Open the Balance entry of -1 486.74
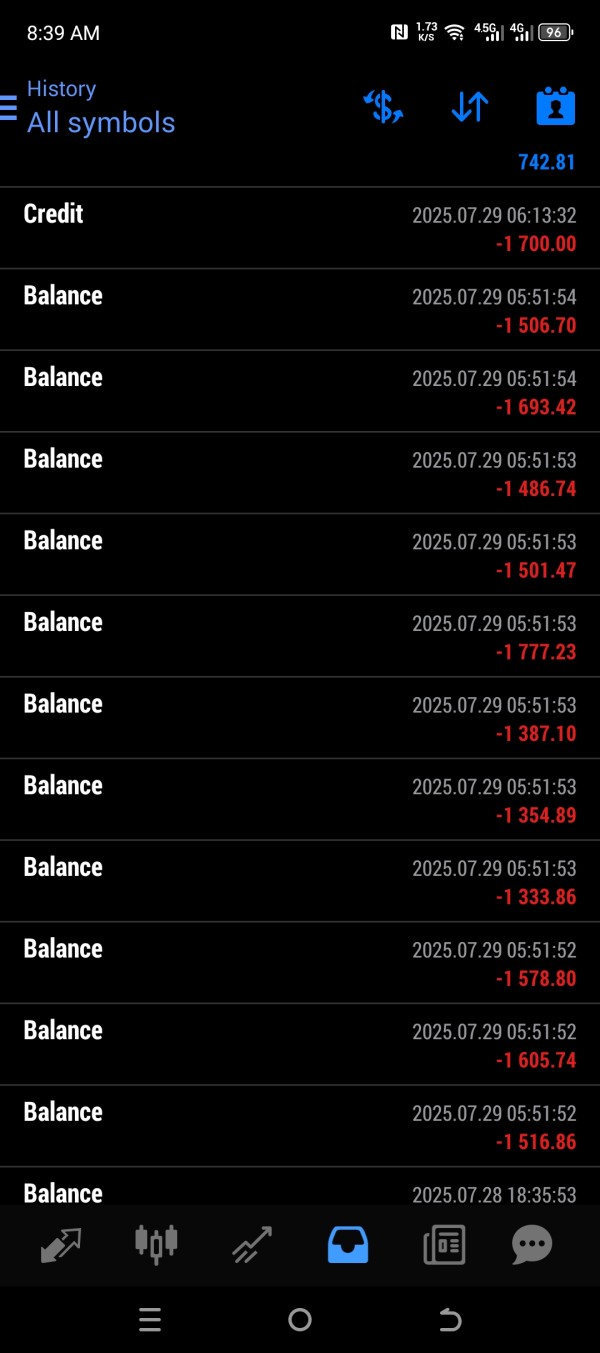 tap(300, 474)
